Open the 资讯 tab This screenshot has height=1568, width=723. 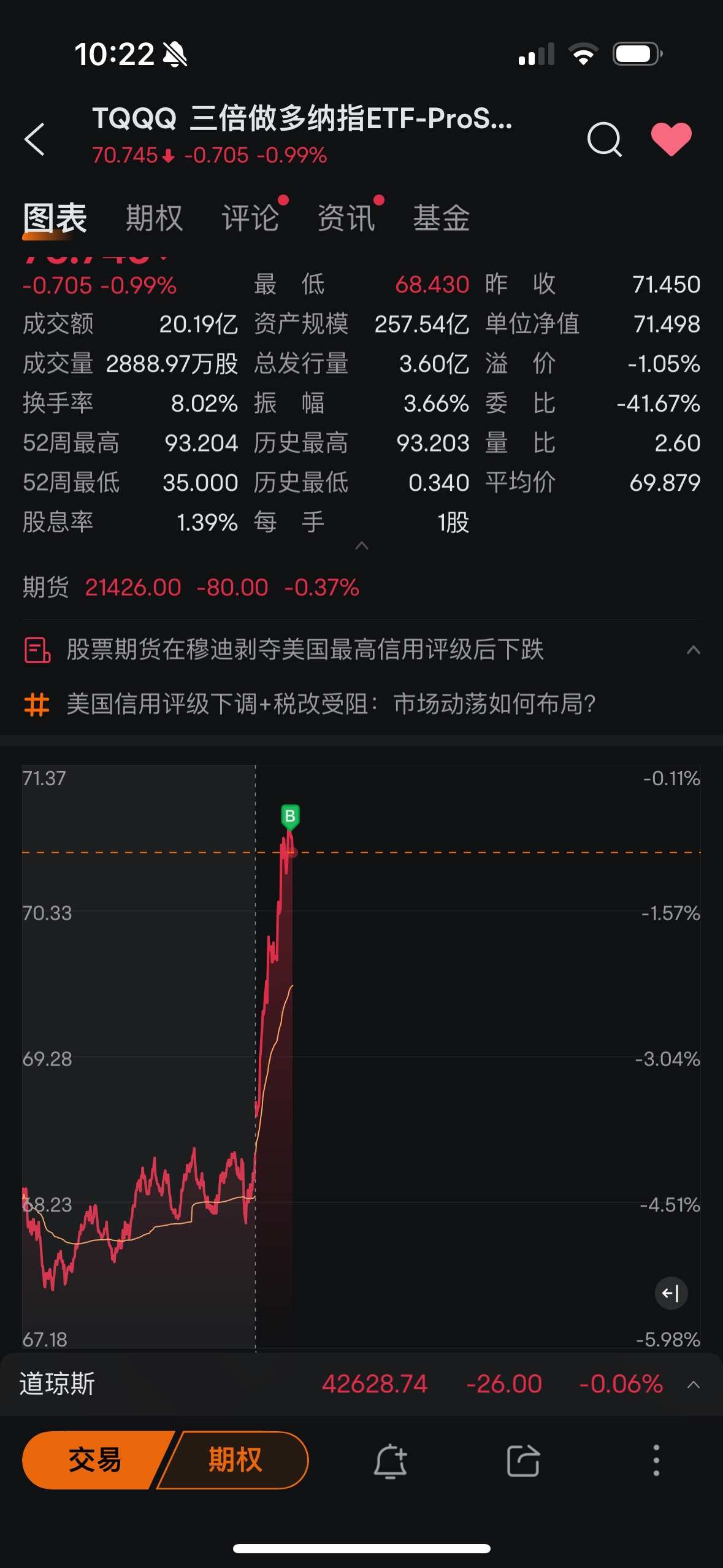tap(345, 218)
